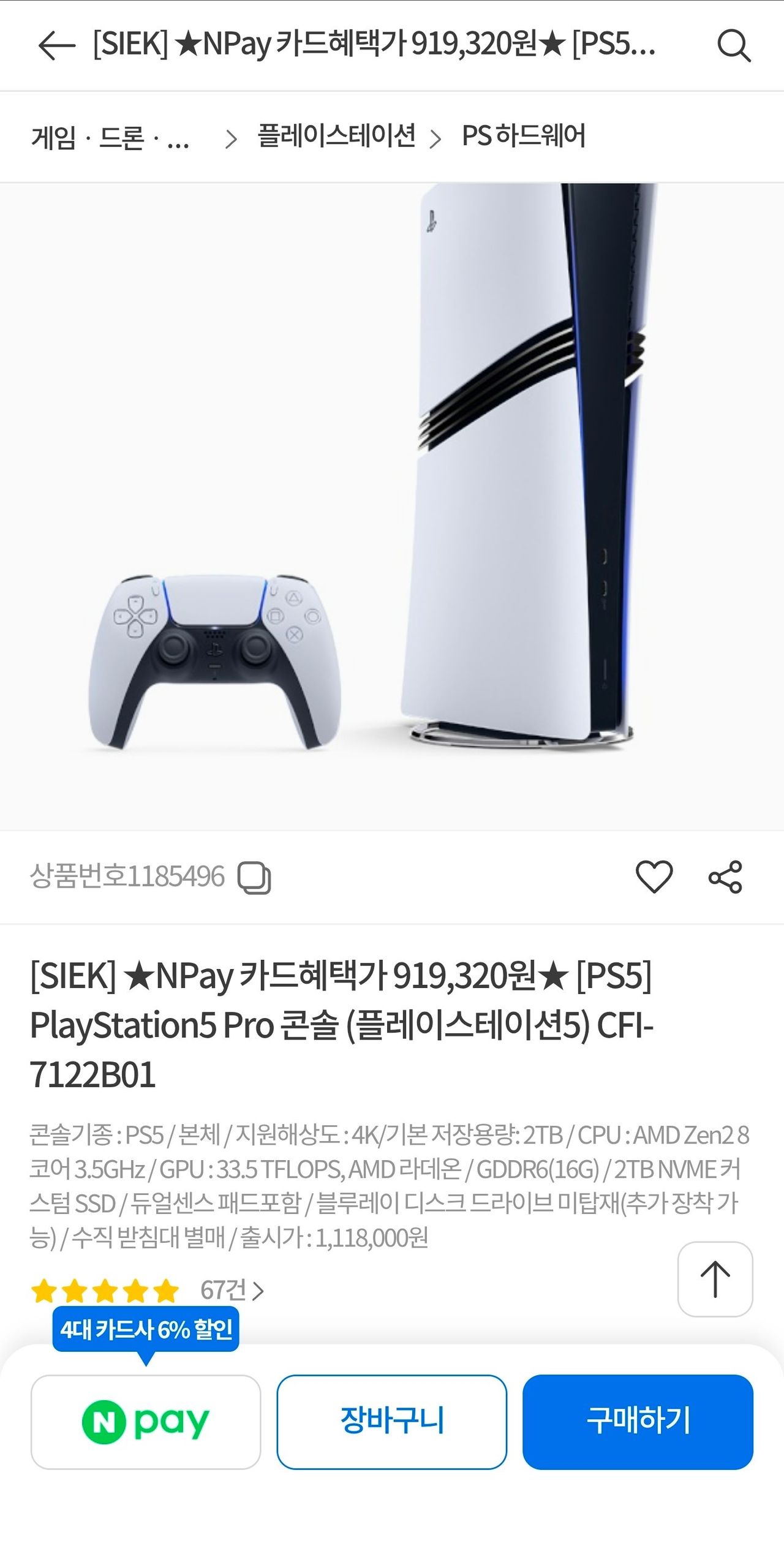Open the 67건 reviews link
The height and width of the screenshot is (1546, 784).
pyautogui.click(x=232, y=1291)
